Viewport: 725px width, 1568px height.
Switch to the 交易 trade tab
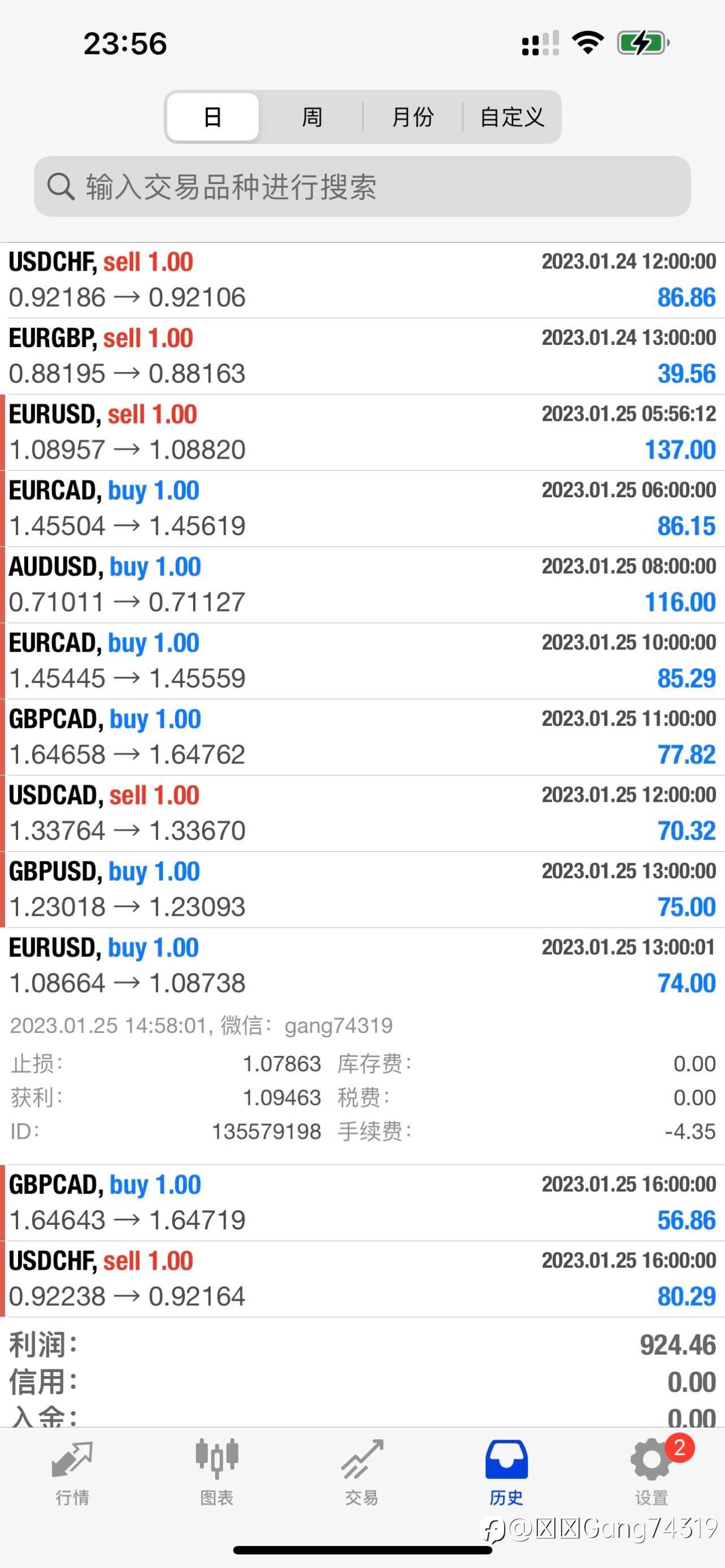coord(362,1472)
